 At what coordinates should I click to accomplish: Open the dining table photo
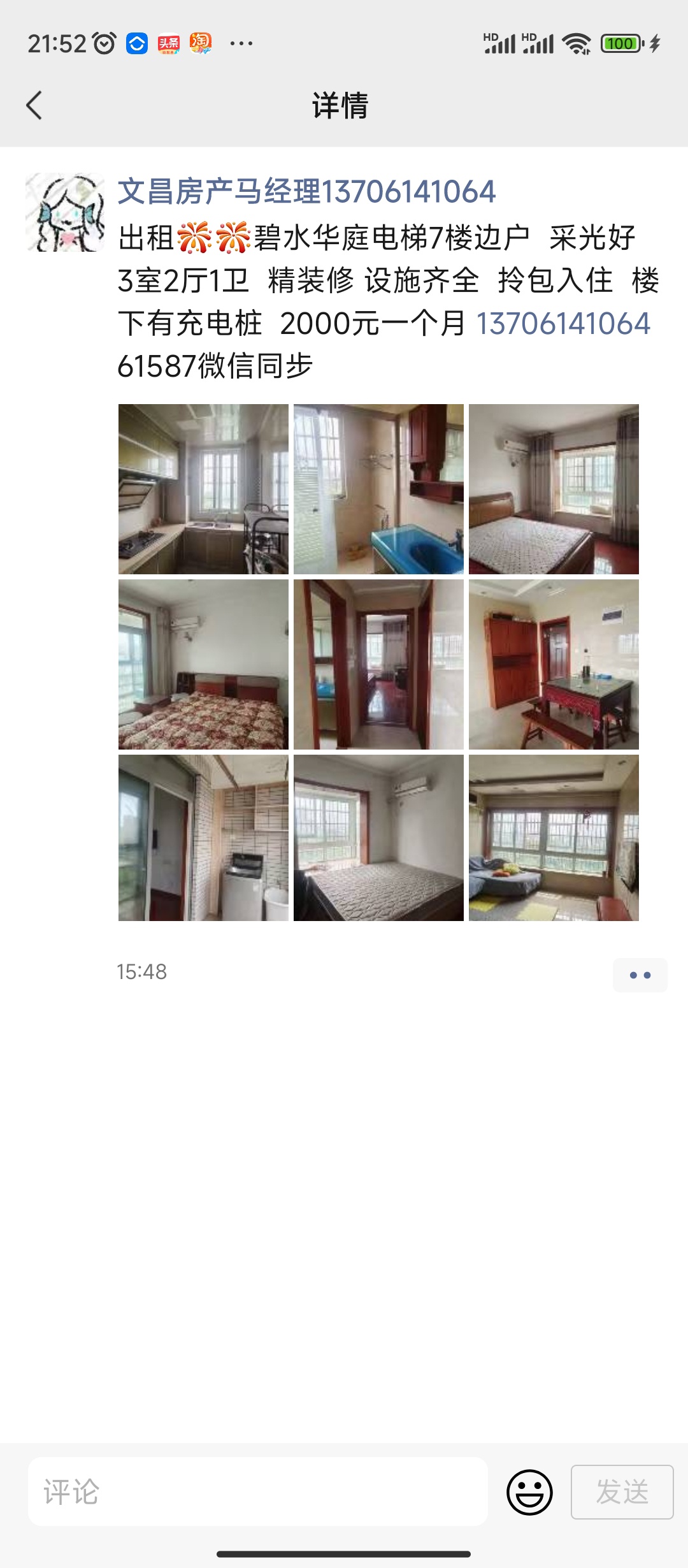554,664
